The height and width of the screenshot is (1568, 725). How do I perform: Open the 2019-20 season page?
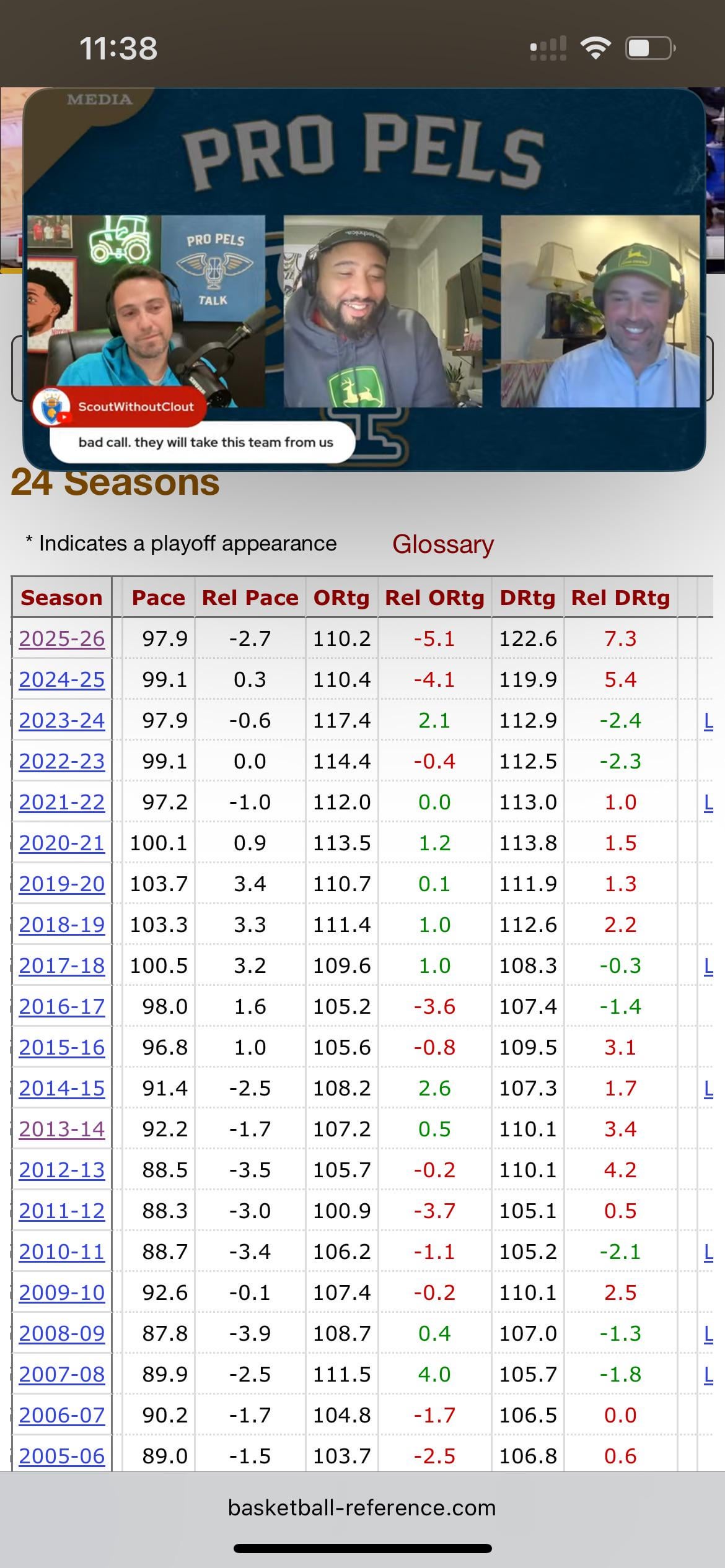coord(62,884)
